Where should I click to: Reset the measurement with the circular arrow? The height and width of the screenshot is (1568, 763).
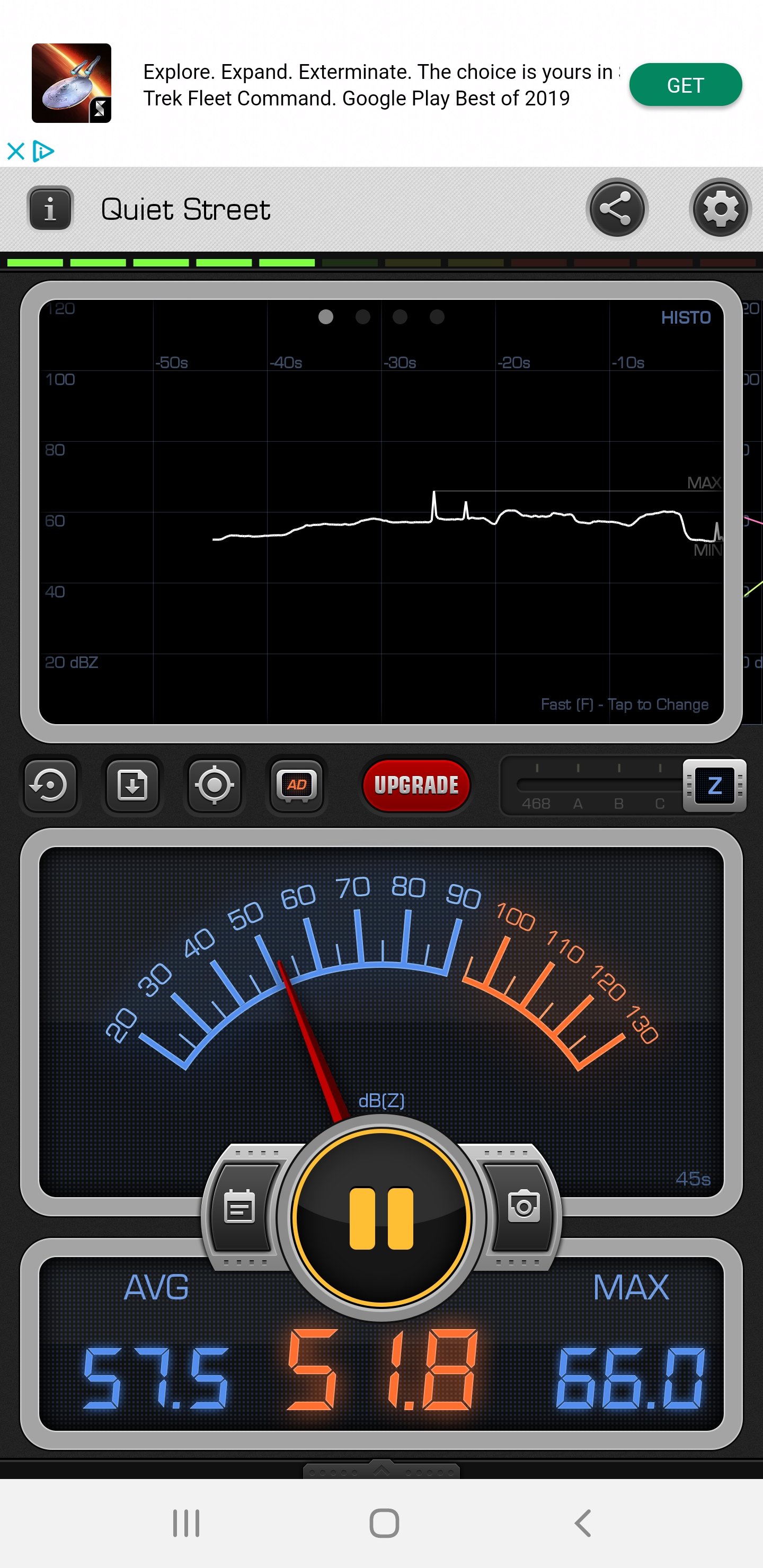tap(50, 785)
